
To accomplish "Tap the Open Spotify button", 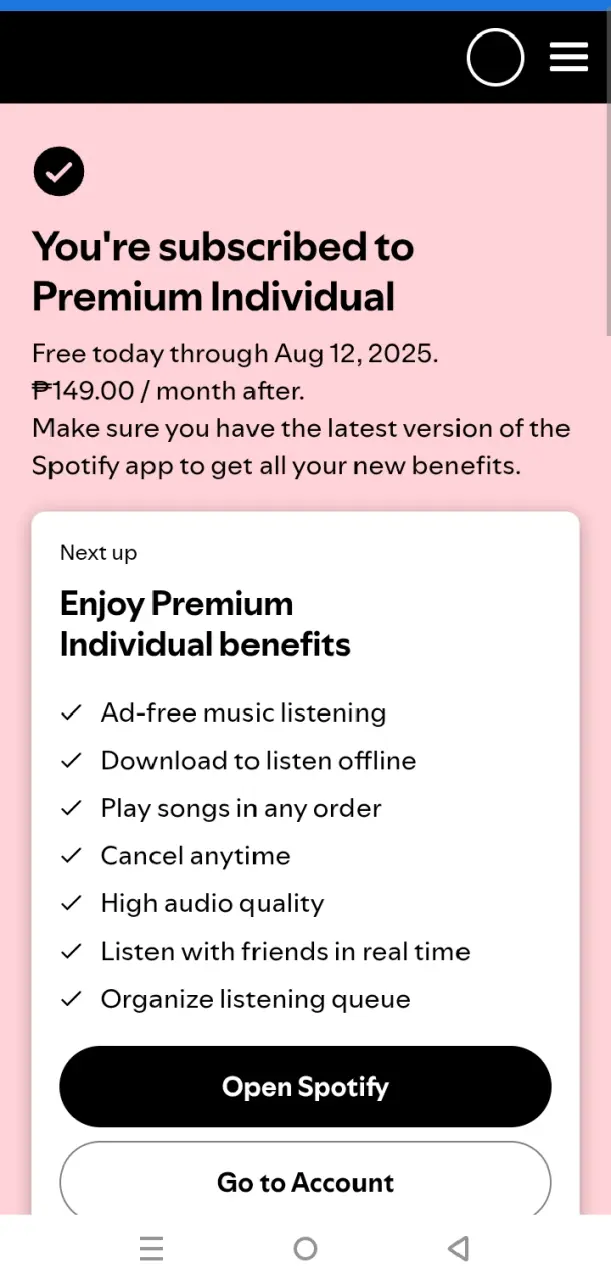I will tap(305, 1087).
